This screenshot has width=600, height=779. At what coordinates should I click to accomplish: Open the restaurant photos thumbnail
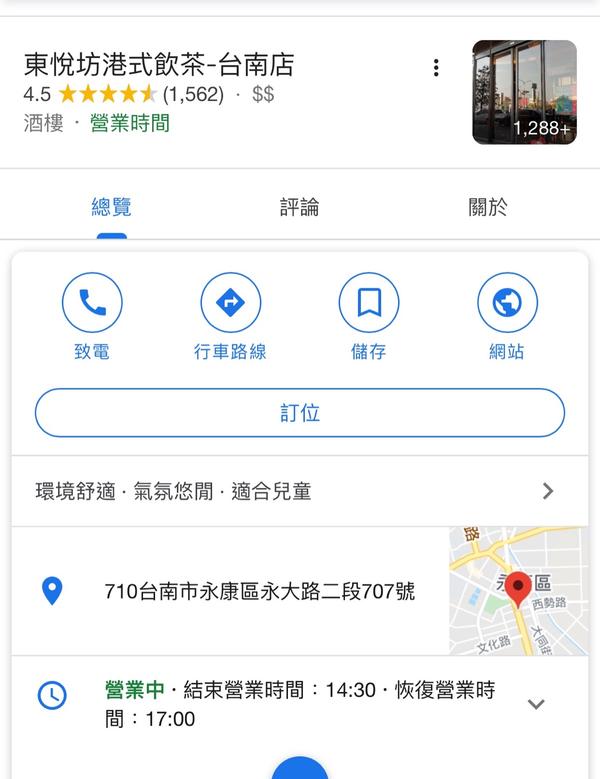(524, 92)
